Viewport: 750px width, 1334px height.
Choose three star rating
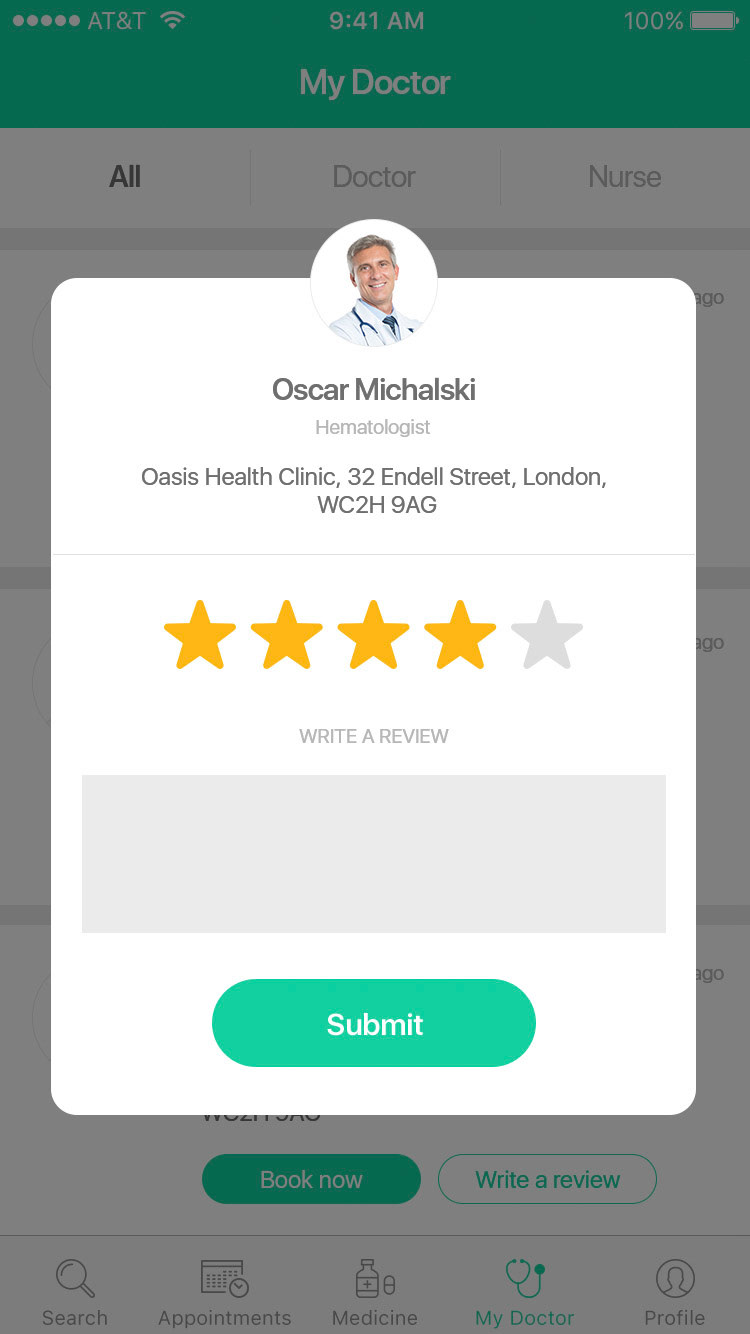[374, 636]
